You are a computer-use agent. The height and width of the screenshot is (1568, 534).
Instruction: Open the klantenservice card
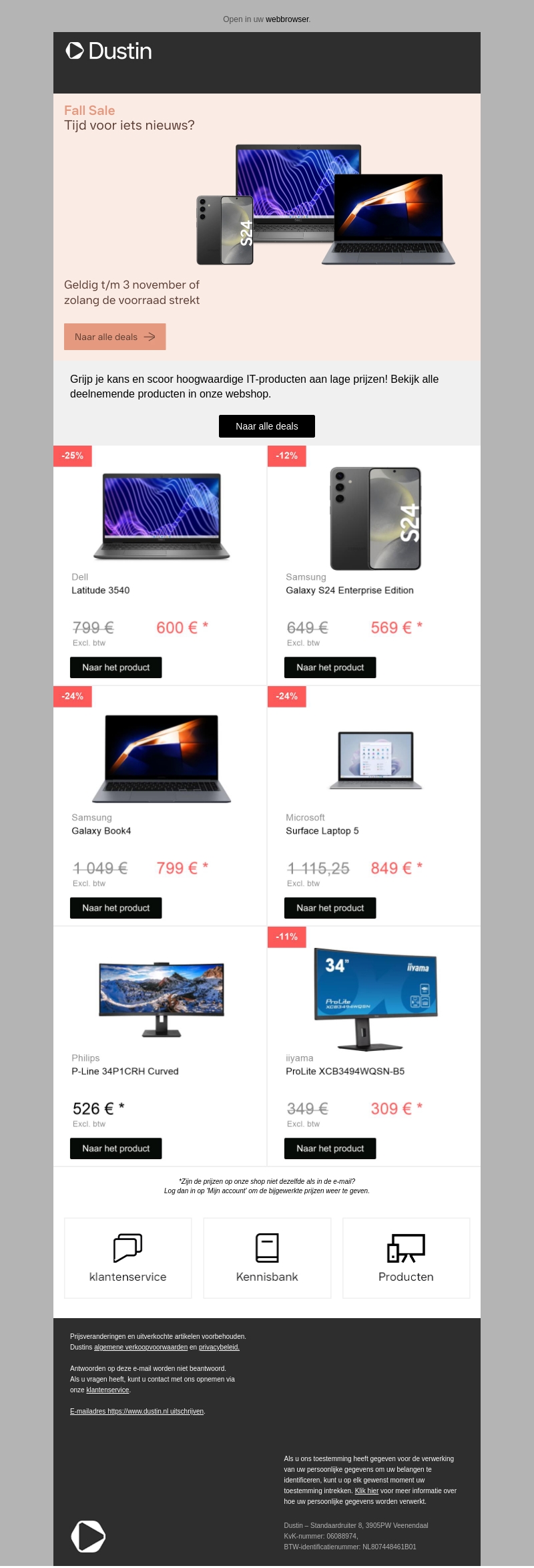[x=127, y=1258]
